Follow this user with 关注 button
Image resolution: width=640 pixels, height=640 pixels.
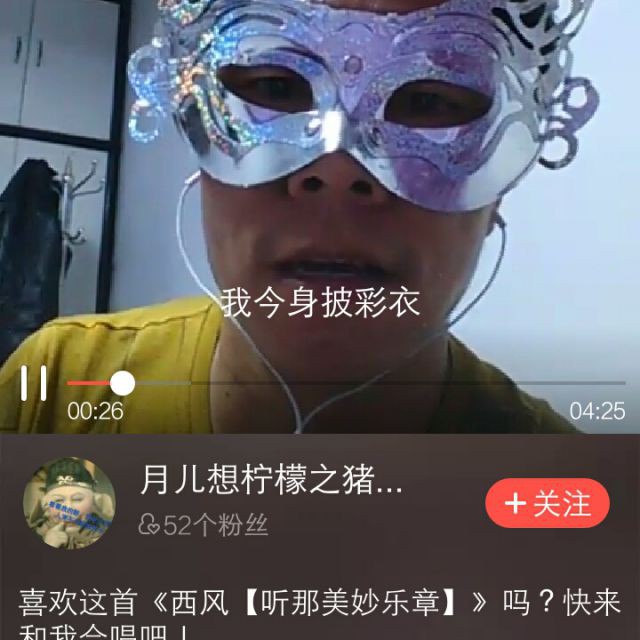(x=547, y=503)
